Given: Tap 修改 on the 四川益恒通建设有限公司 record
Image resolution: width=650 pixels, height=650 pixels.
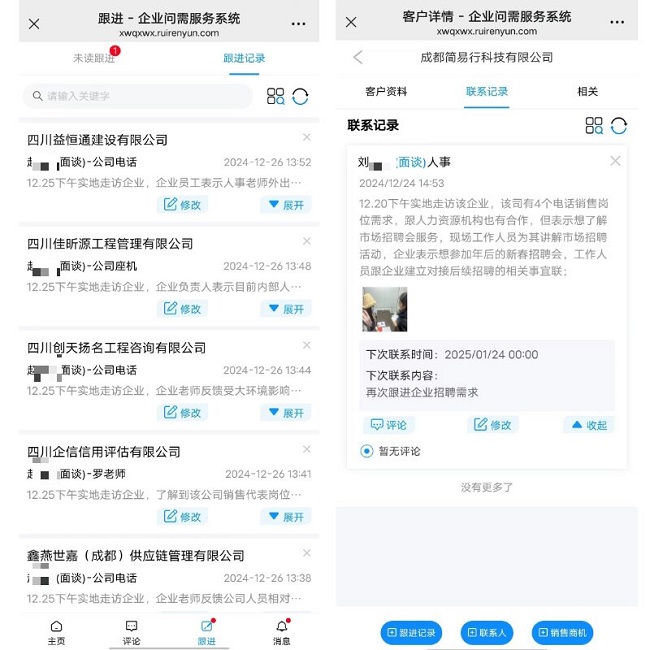Looking at the screenshot, I should (182, 204).
